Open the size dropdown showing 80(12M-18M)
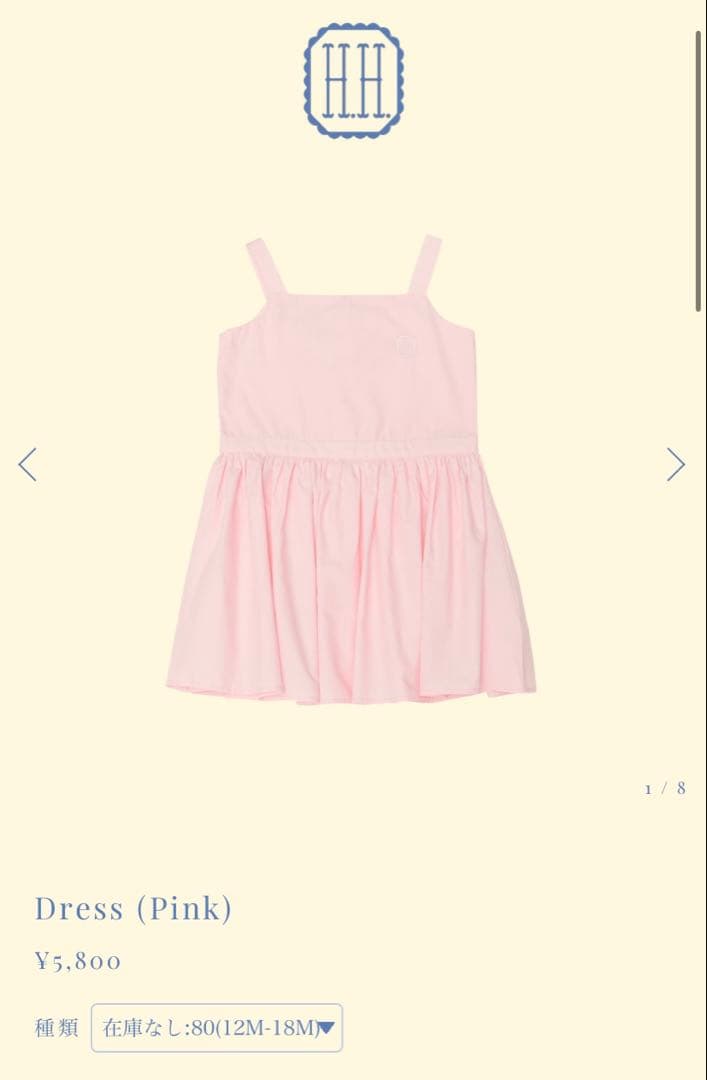 coord(217,1027)
